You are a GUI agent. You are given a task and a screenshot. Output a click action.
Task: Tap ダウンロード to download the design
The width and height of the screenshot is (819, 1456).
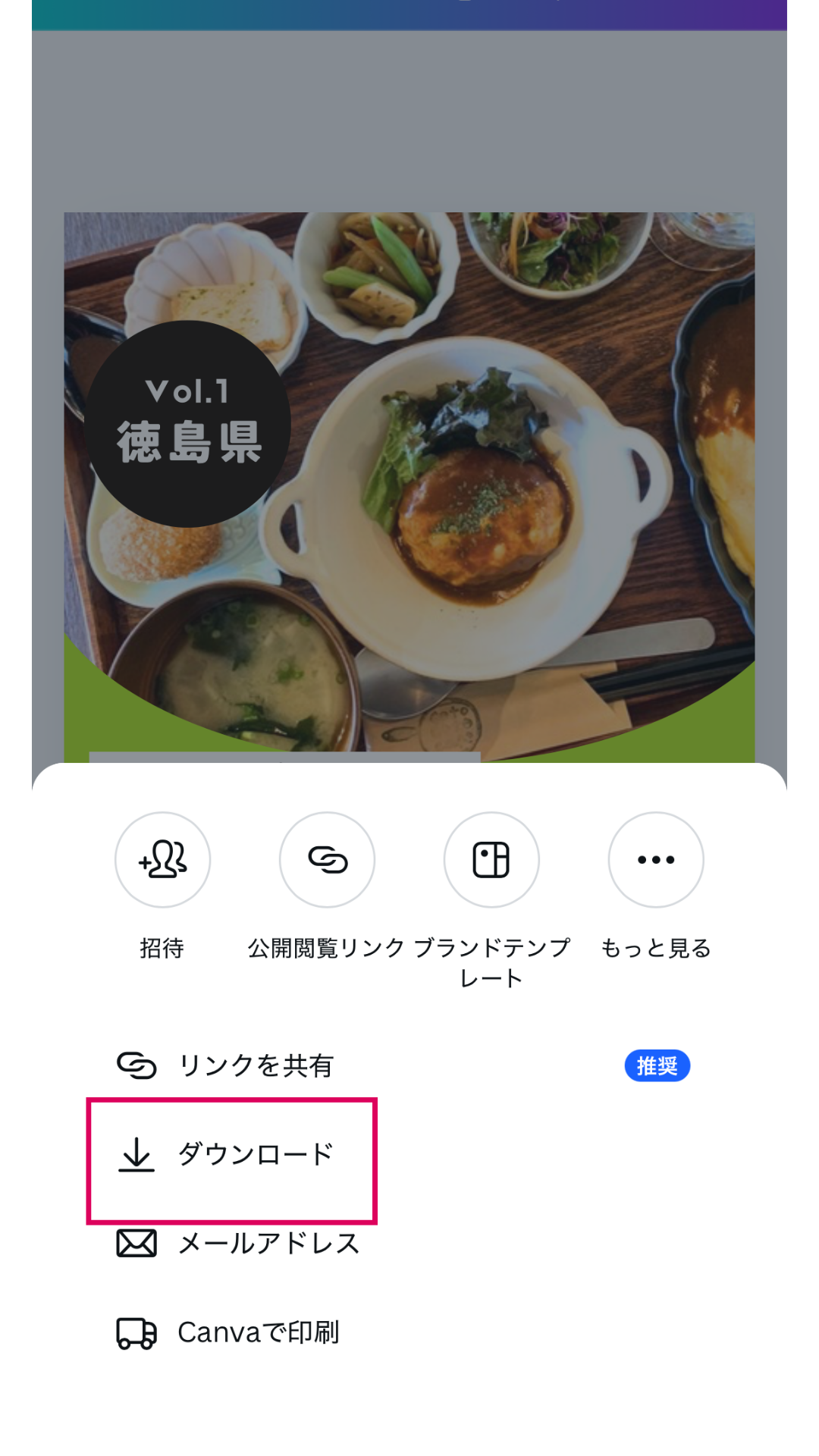point(255,1154)
